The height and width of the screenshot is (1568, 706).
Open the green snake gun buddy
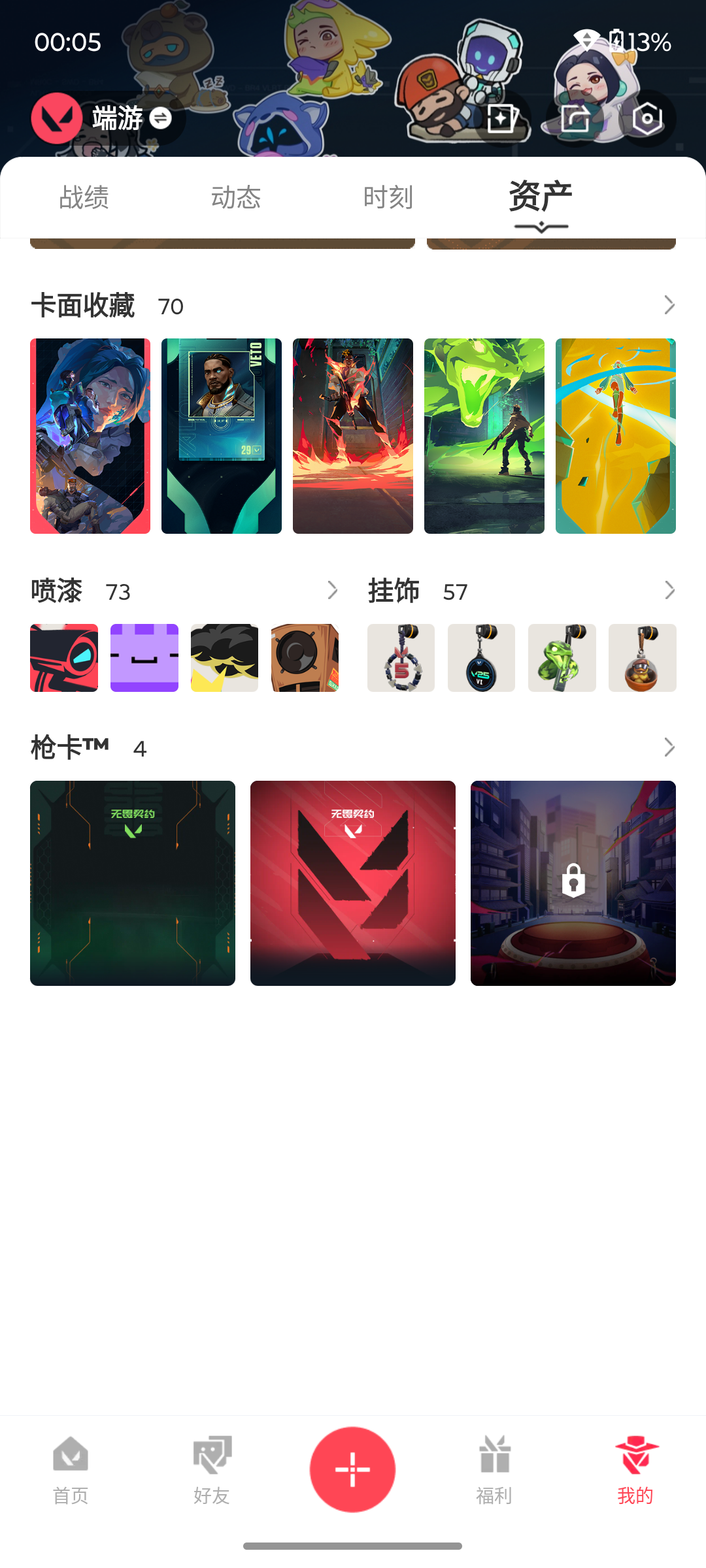[562, 658]
